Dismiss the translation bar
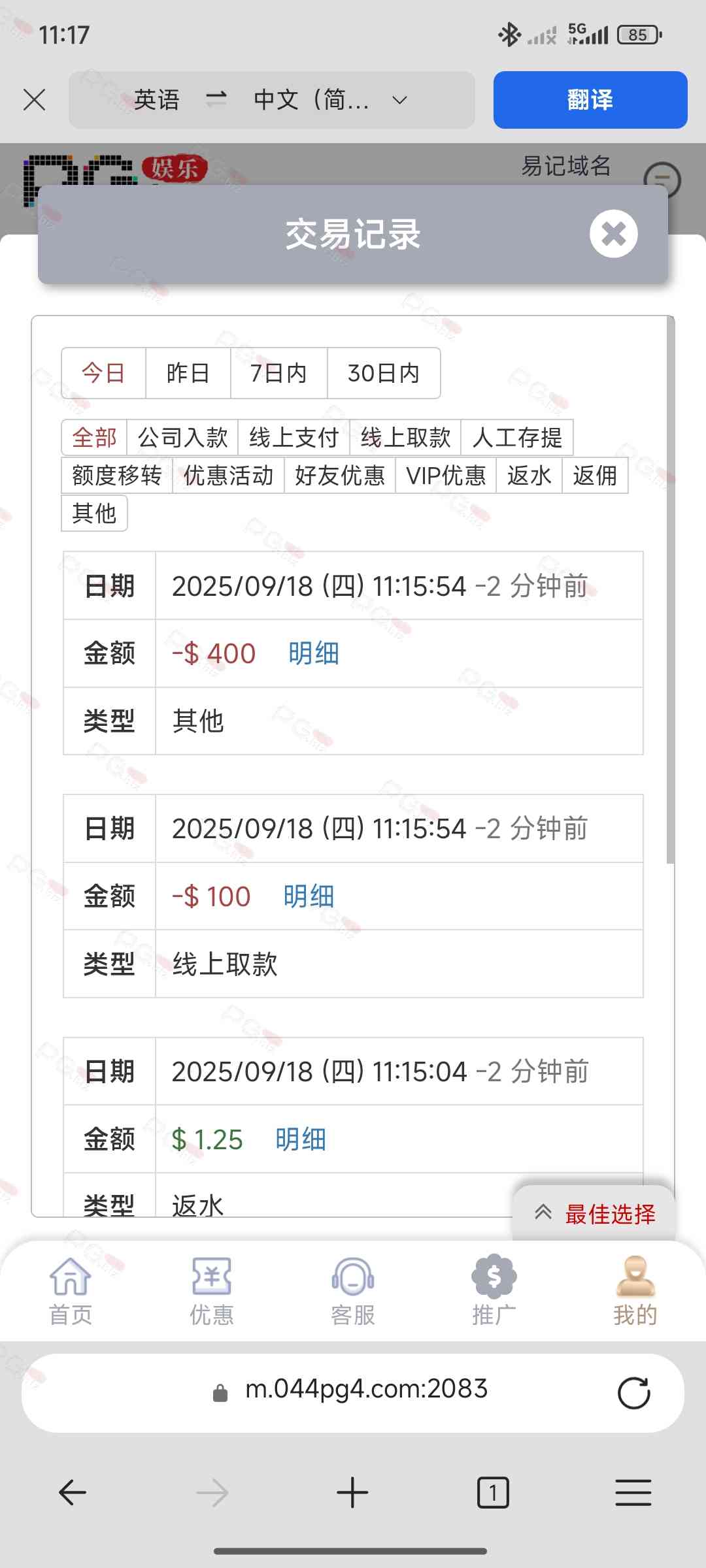 pos(34,100)
